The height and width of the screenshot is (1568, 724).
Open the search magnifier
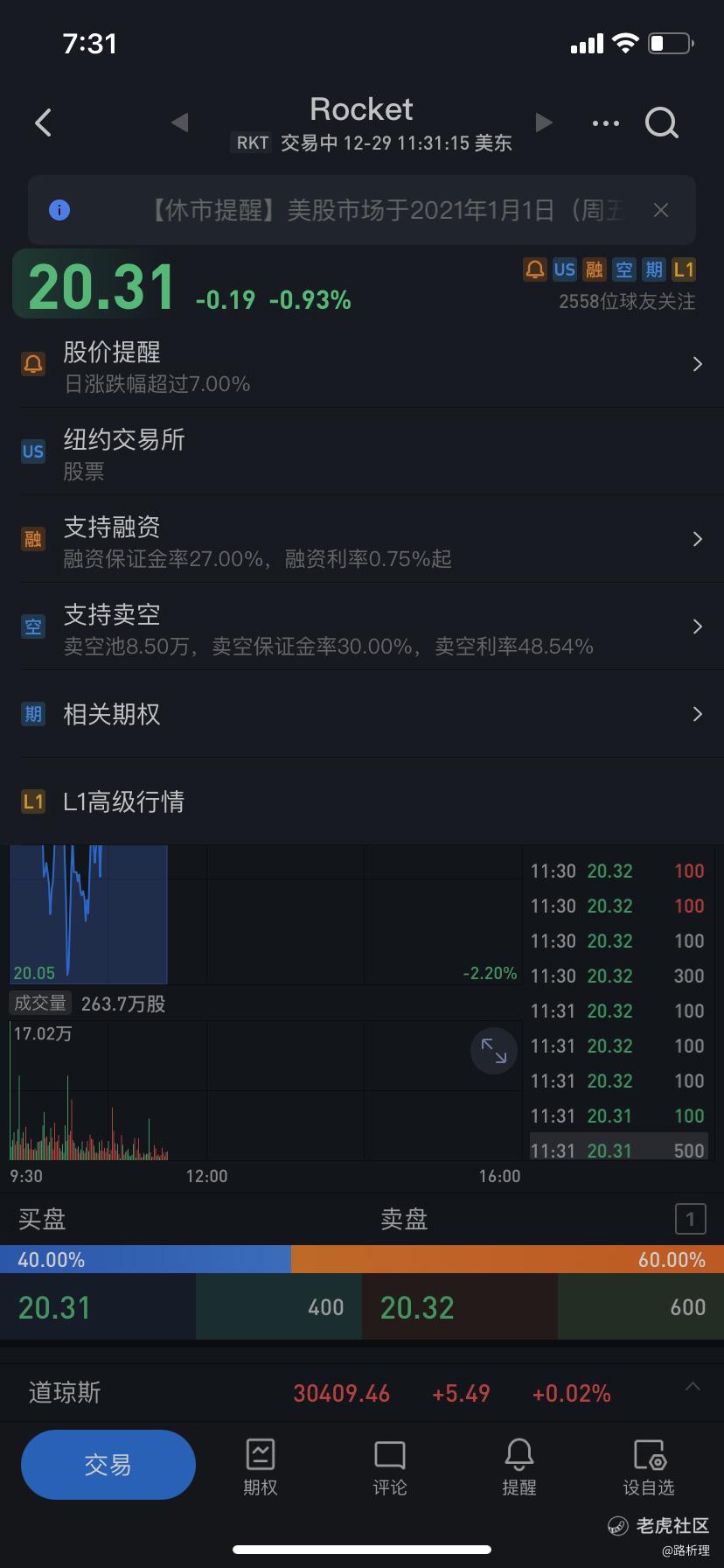662,122
